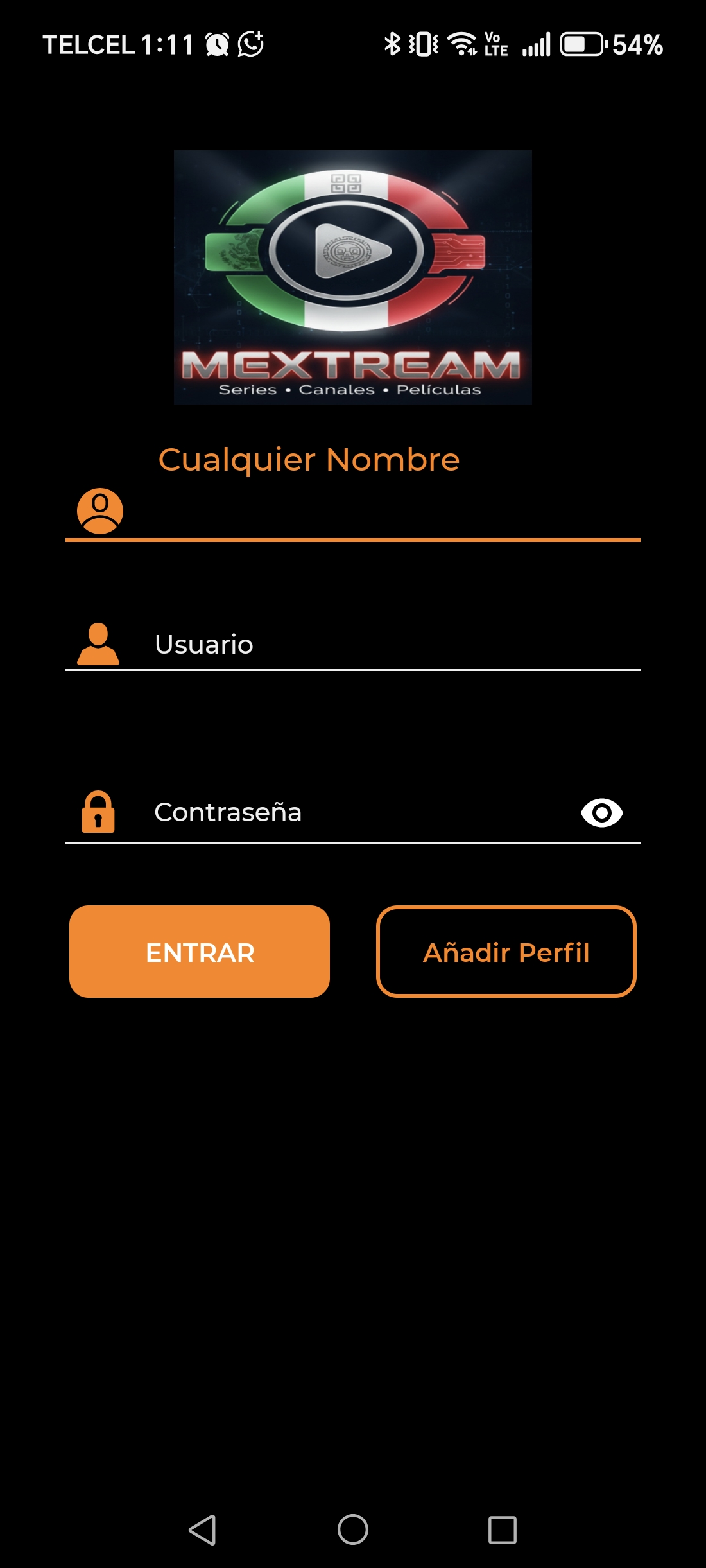Choose Añadir Perfil to add a profile
706x1568 pixels.
coord(506,952)
